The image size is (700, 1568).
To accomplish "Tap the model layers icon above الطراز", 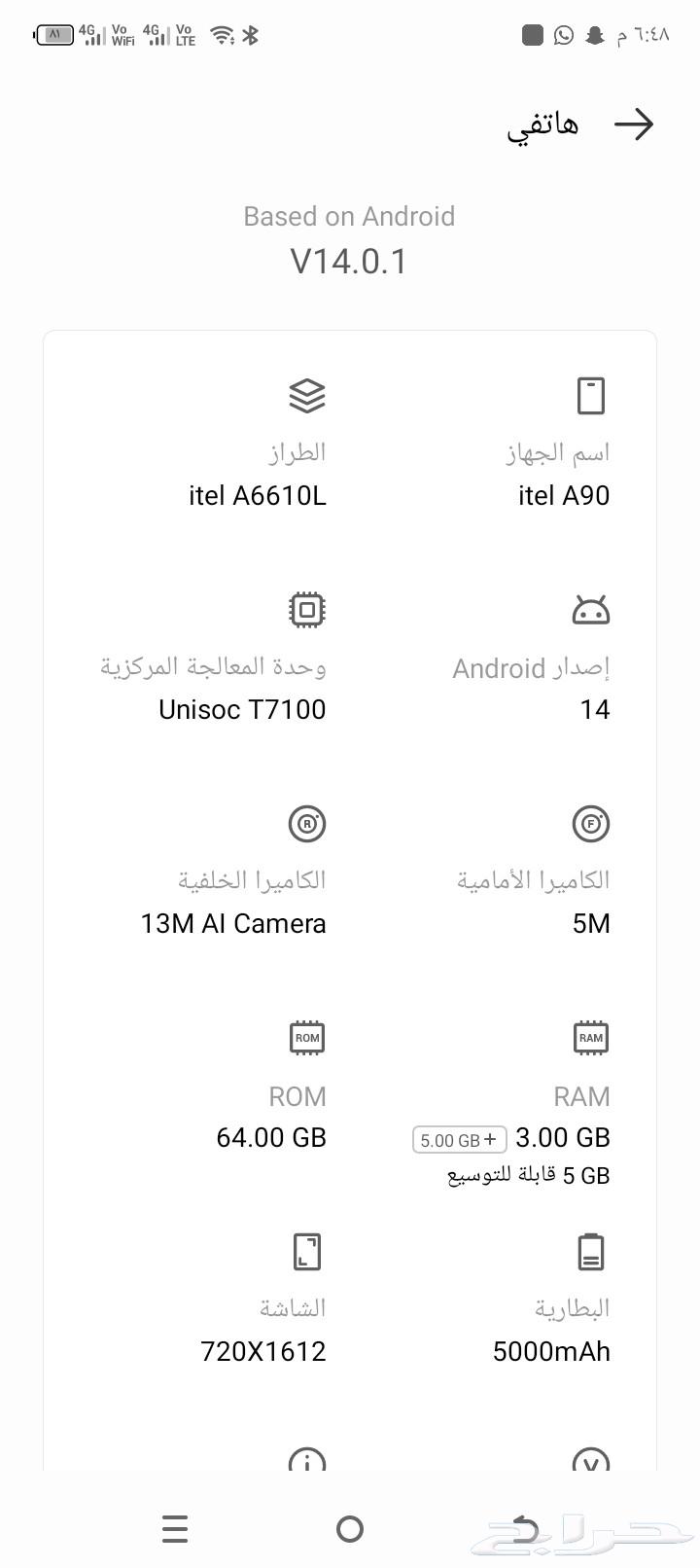I will (x=307, y=395).
